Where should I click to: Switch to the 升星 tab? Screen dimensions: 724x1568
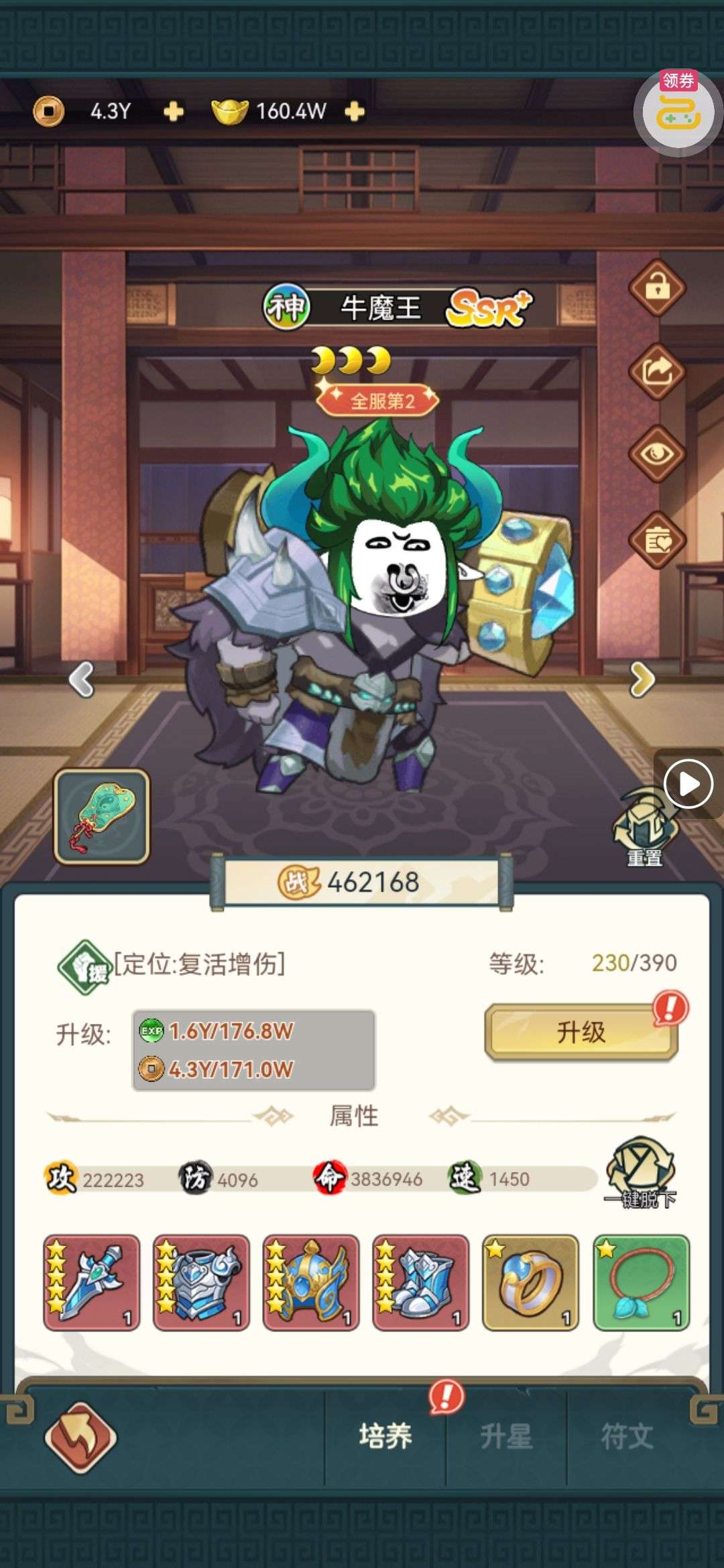click(506, 1437)
